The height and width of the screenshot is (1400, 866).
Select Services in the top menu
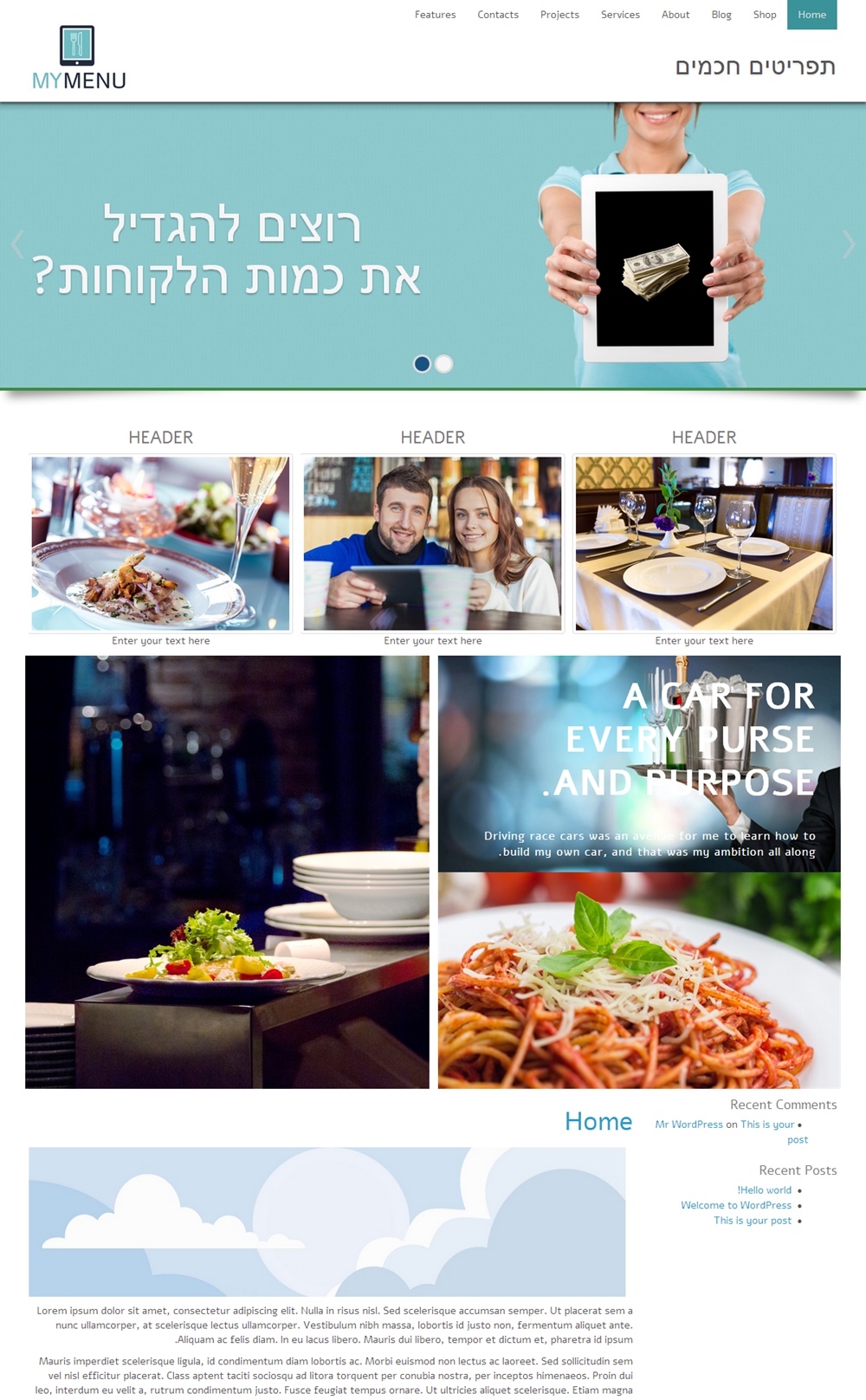(620, 15)
